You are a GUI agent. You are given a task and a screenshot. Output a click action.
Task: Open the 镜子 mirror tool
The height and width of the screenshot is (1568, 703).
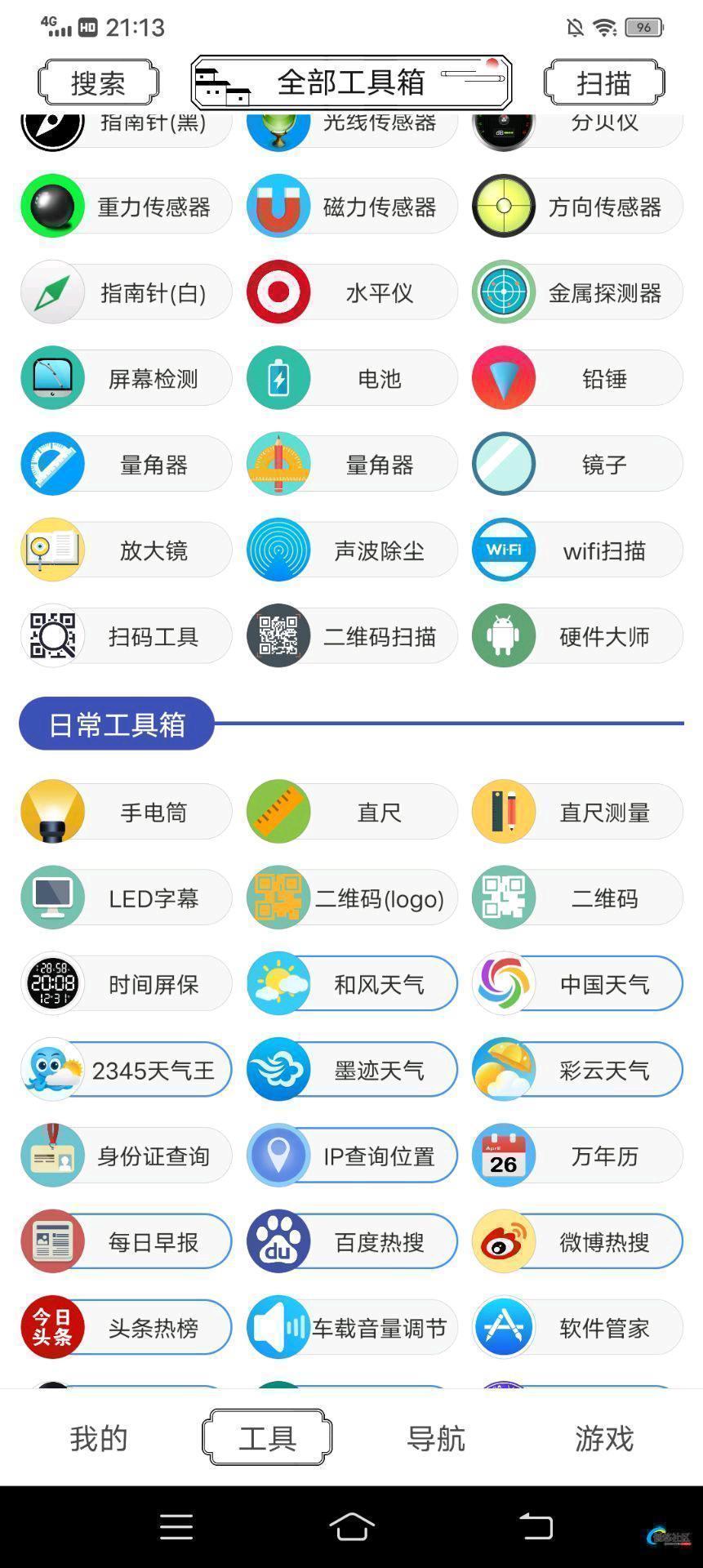(x=577, y=464)
